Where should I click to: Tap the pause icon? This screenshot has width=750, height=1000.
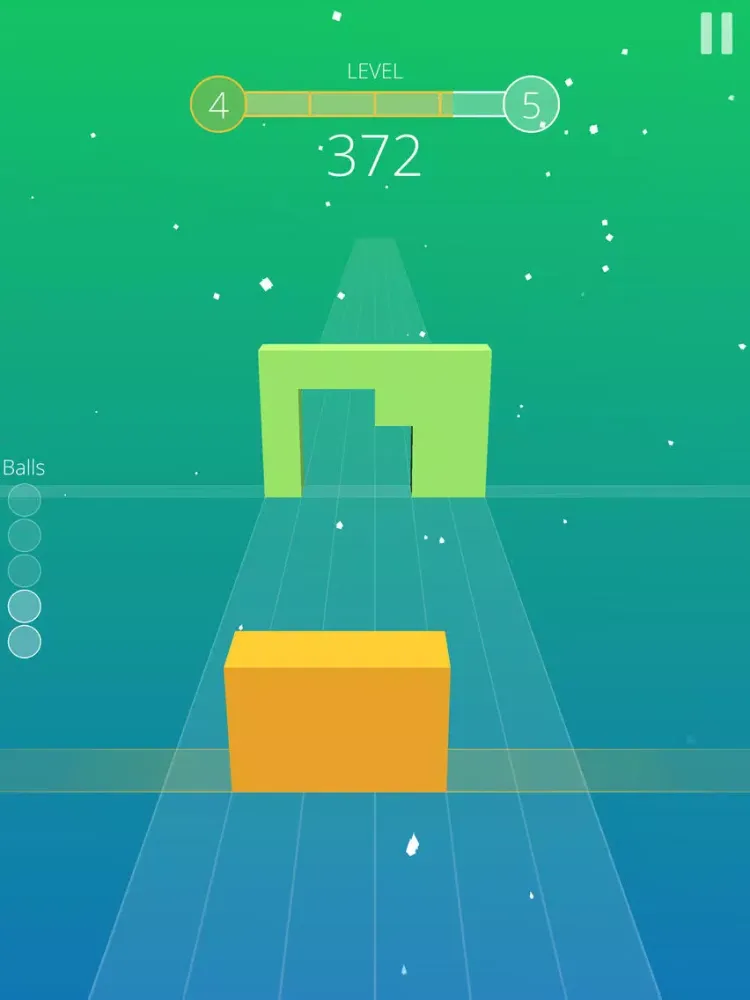point(716,33)
